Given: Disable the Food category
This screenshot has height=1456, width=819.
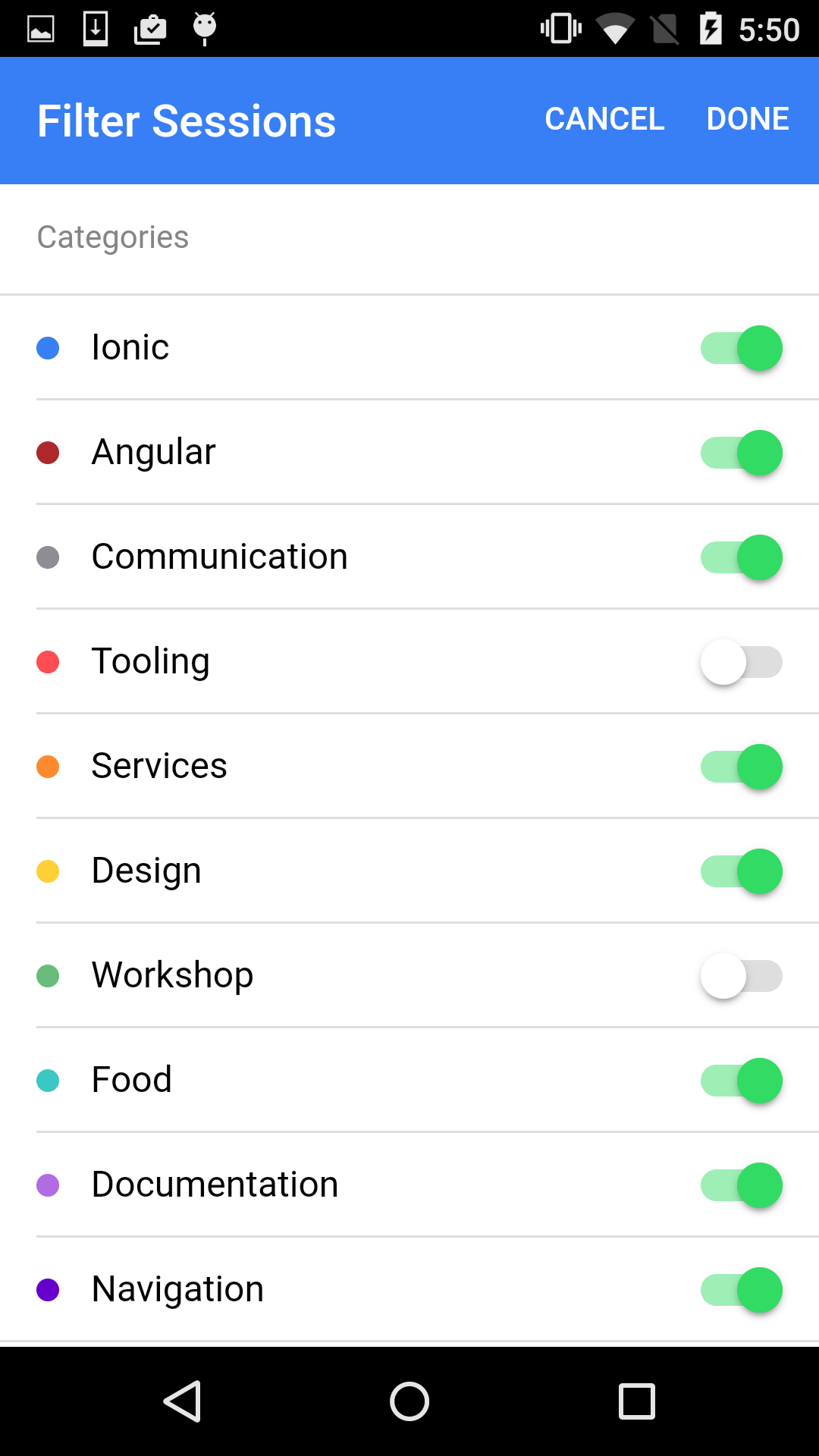Looking at the screenshot, I should [741, 1081].
